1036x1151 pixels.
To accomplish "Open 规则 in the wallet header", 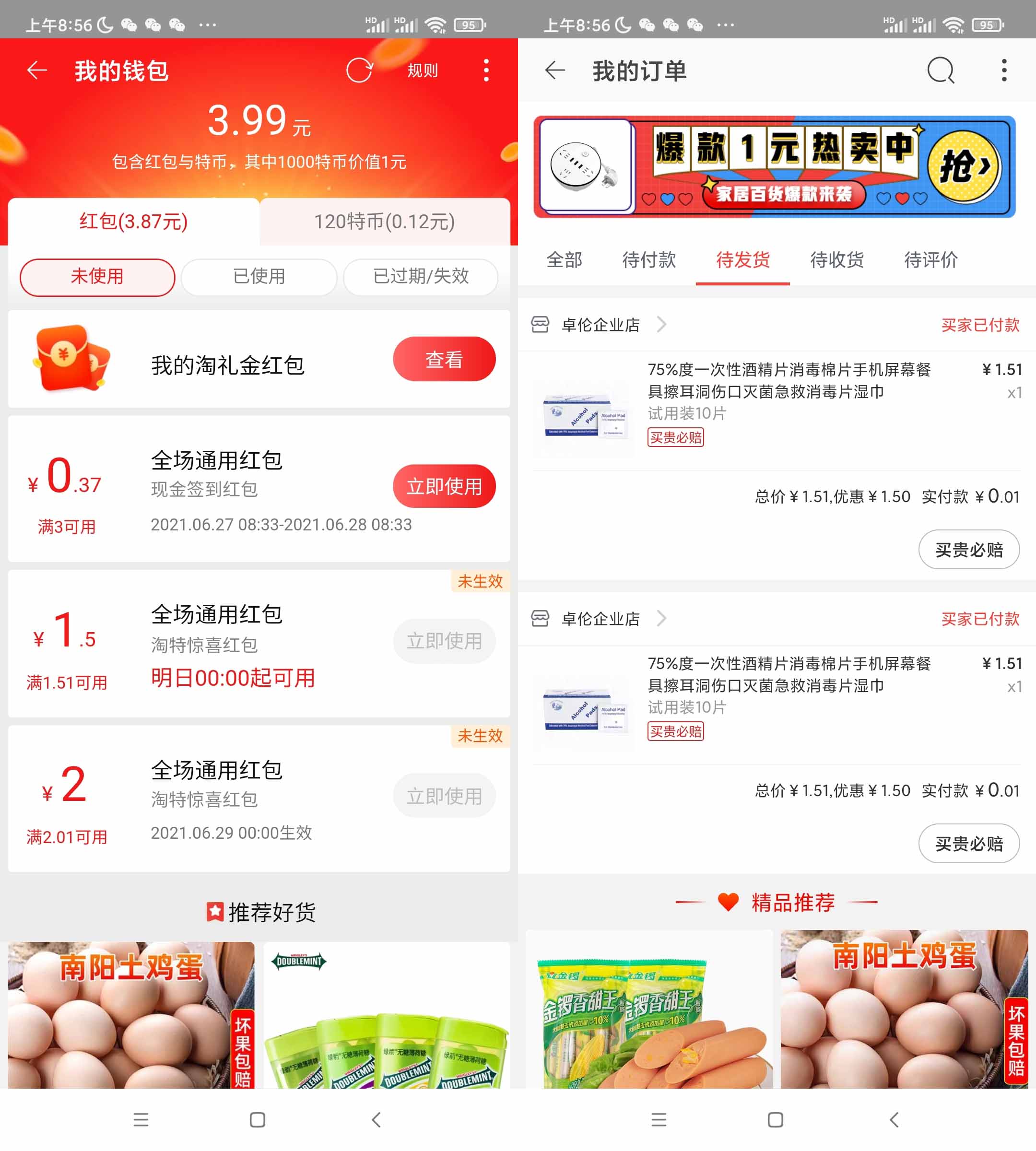I will (x=423, y=70).
